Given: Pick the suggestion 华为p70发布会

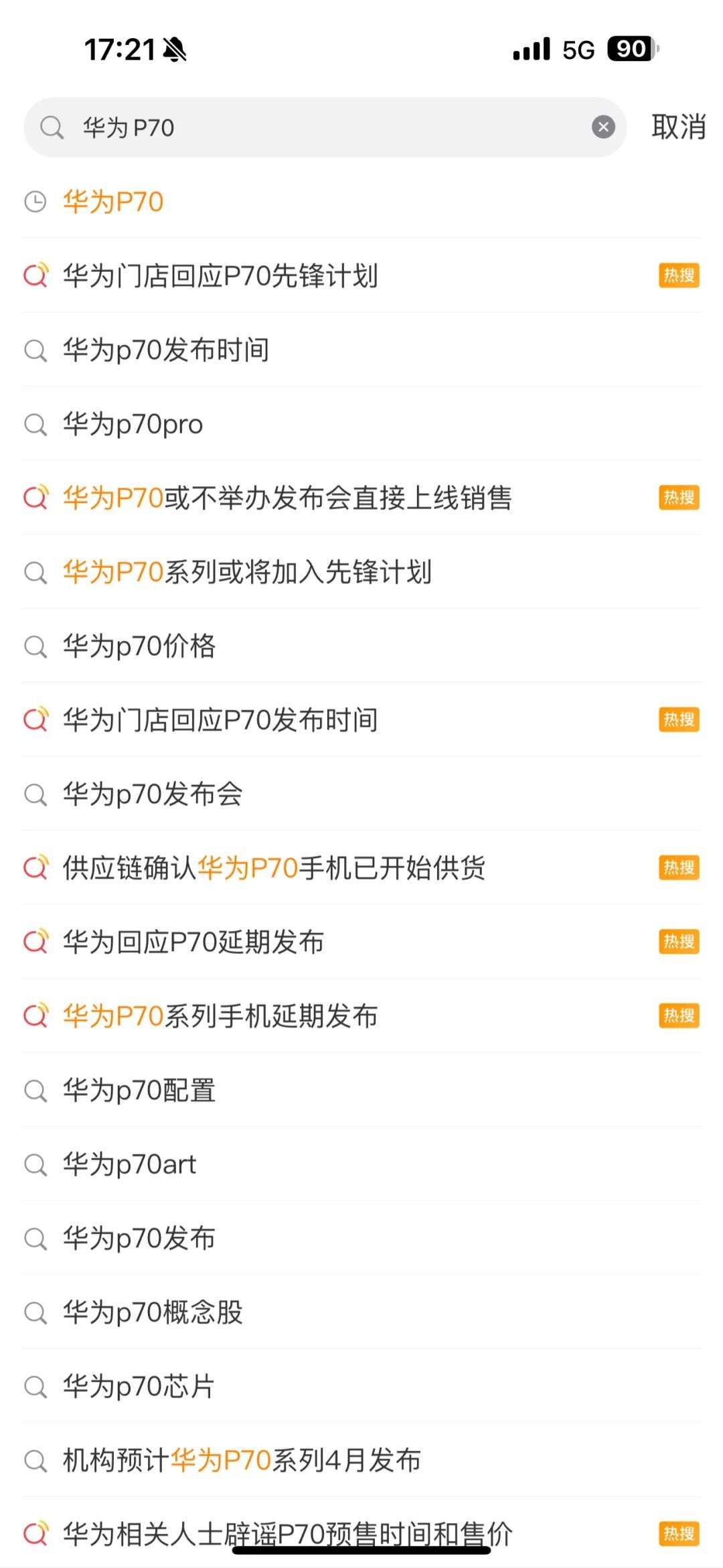Looking at the screenshot, I should click(153, 794).
